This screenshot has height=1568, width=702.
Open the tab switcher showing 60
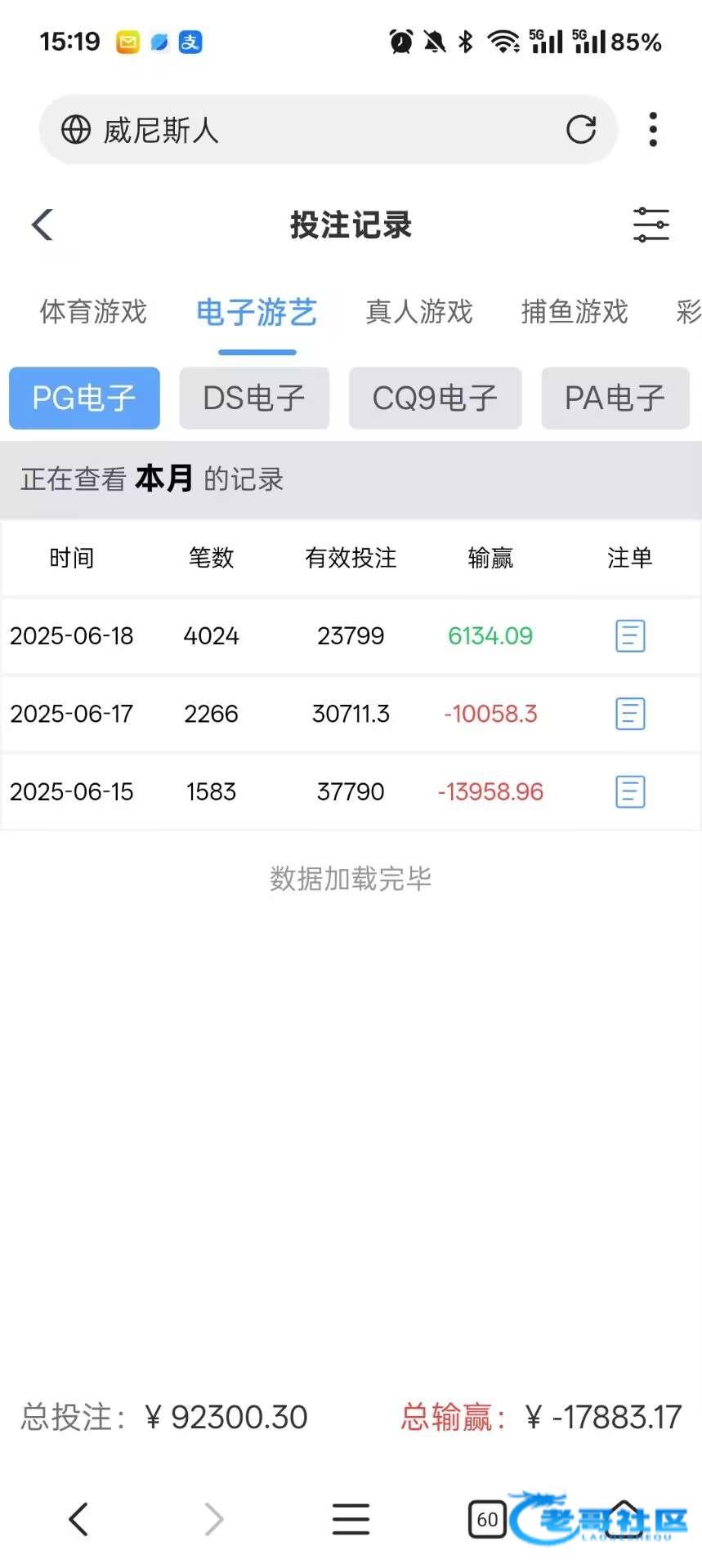[487, 1519]
